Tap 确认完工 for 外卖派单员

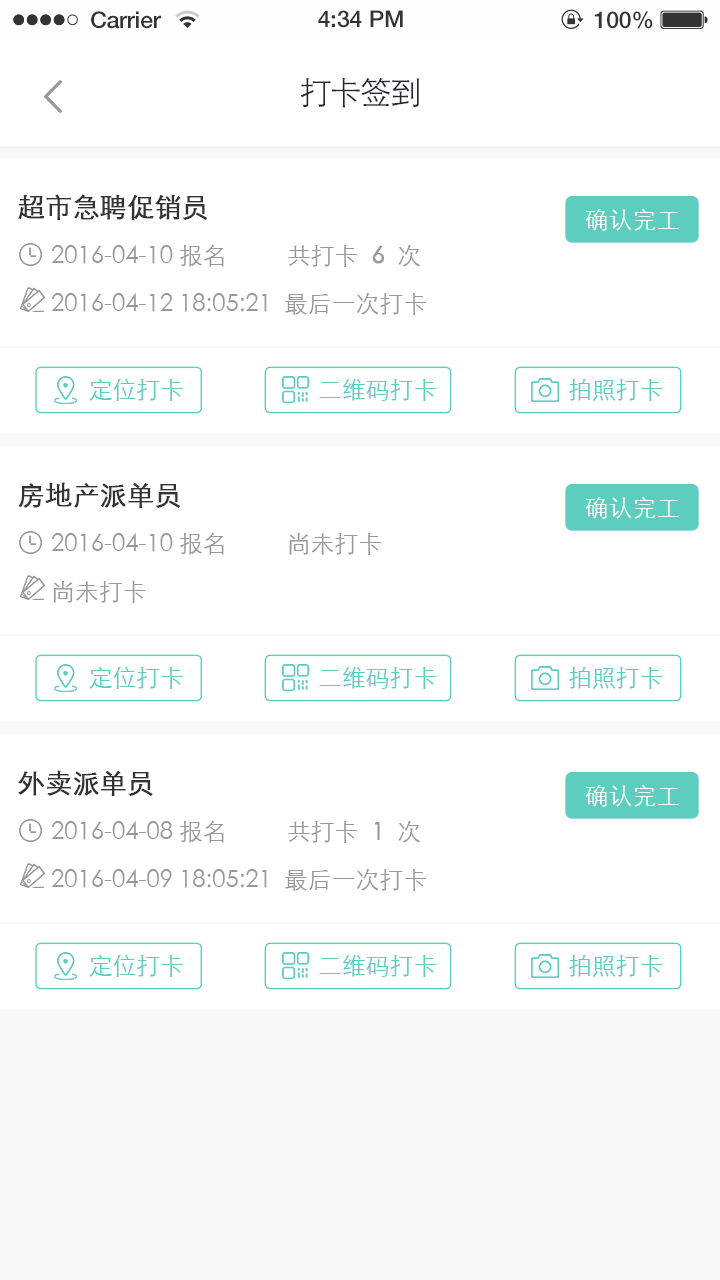pos(631,796)
